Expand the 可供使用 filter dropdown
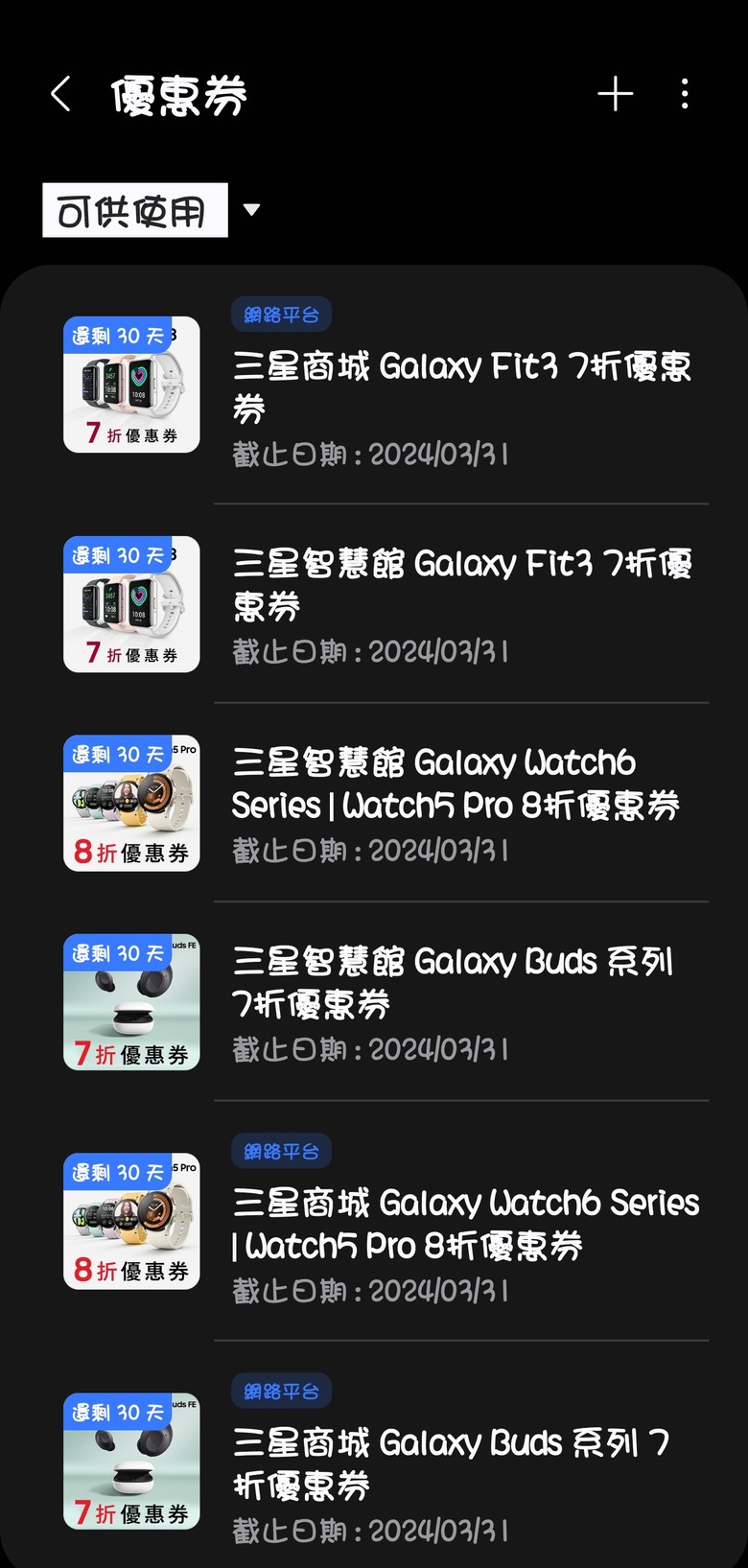The height and width of the screenshot is (1568, 748). coord(152,210)
